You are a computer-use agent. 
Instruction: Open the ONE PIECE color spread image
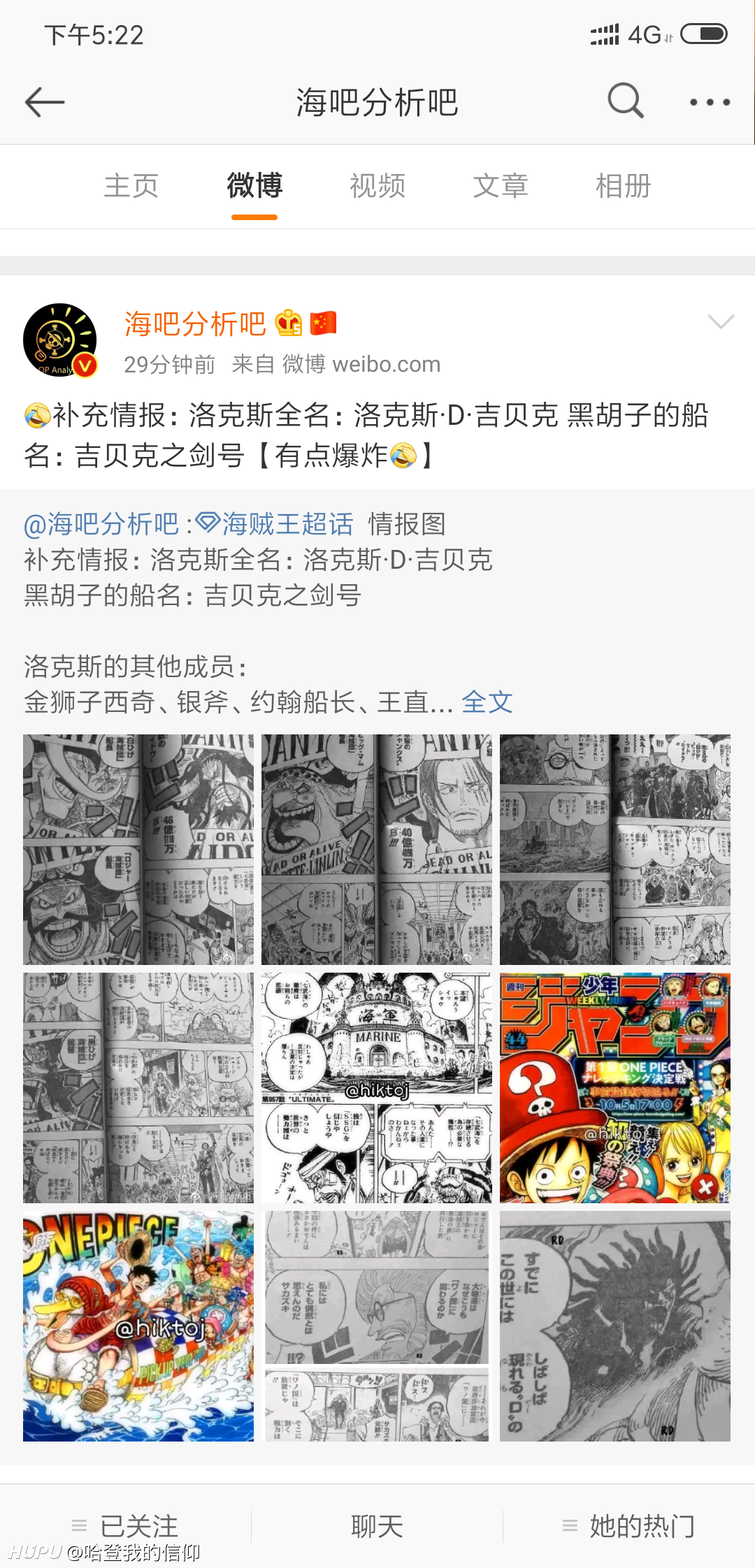(x=138, y=1326)
